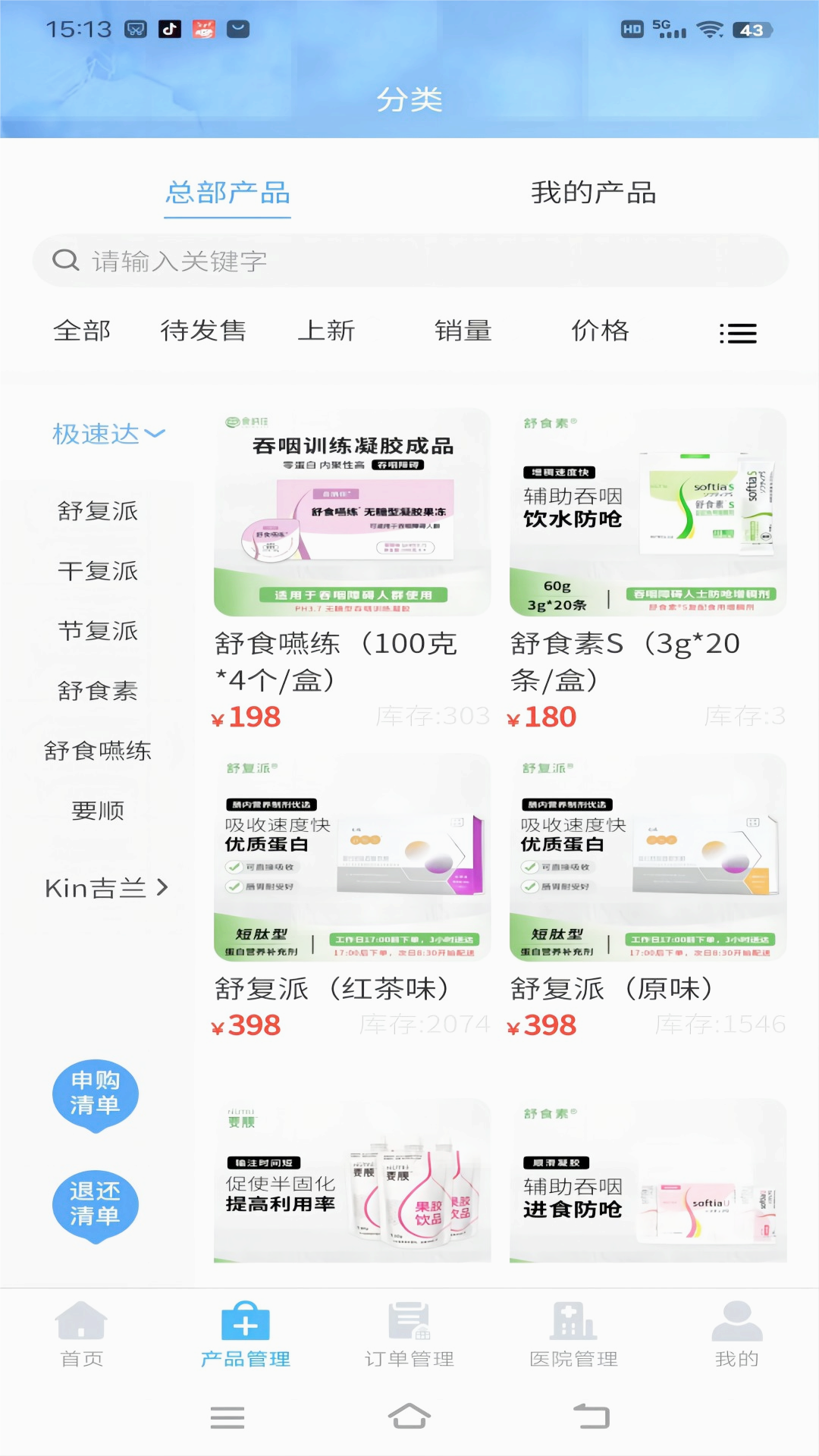Select the 待发售 filter option
Image resolution: width=819 pixels, height=1456 pixels.
pos(202,331)
